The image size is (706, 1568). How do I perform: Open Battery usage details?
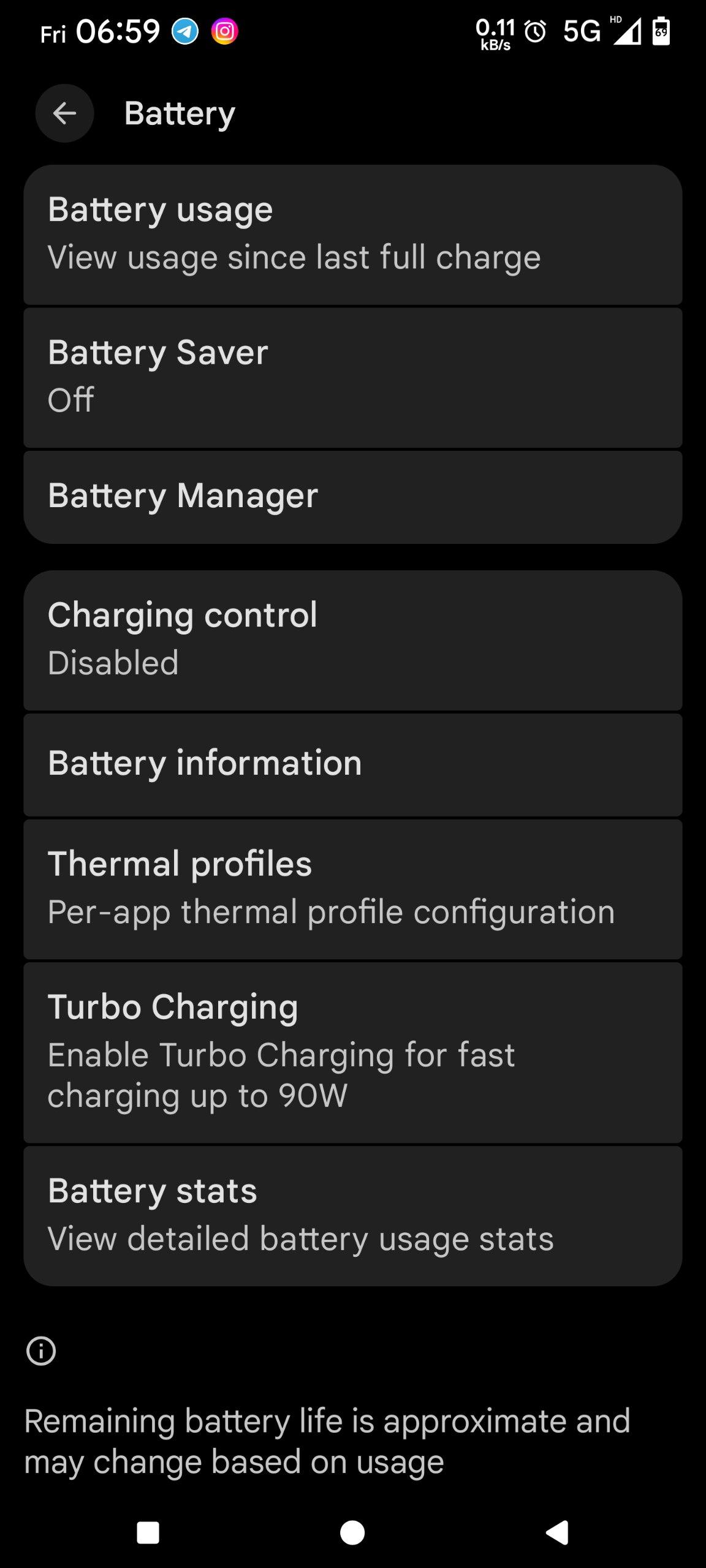(x=352, y=234)
